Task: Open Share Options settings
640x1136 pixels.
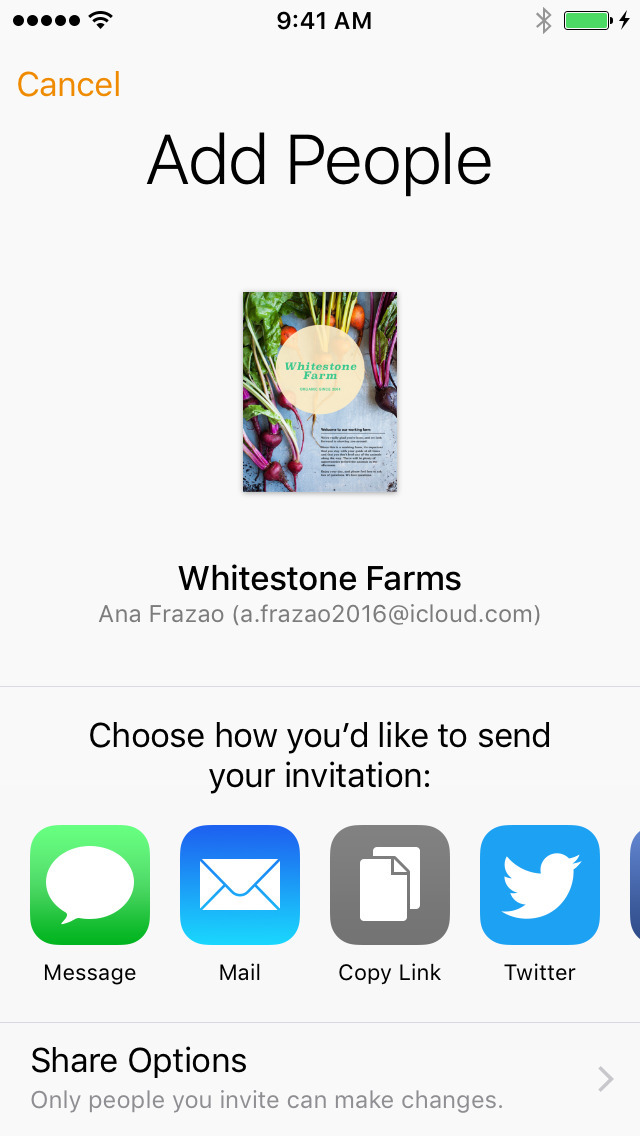Action: 320,1078
